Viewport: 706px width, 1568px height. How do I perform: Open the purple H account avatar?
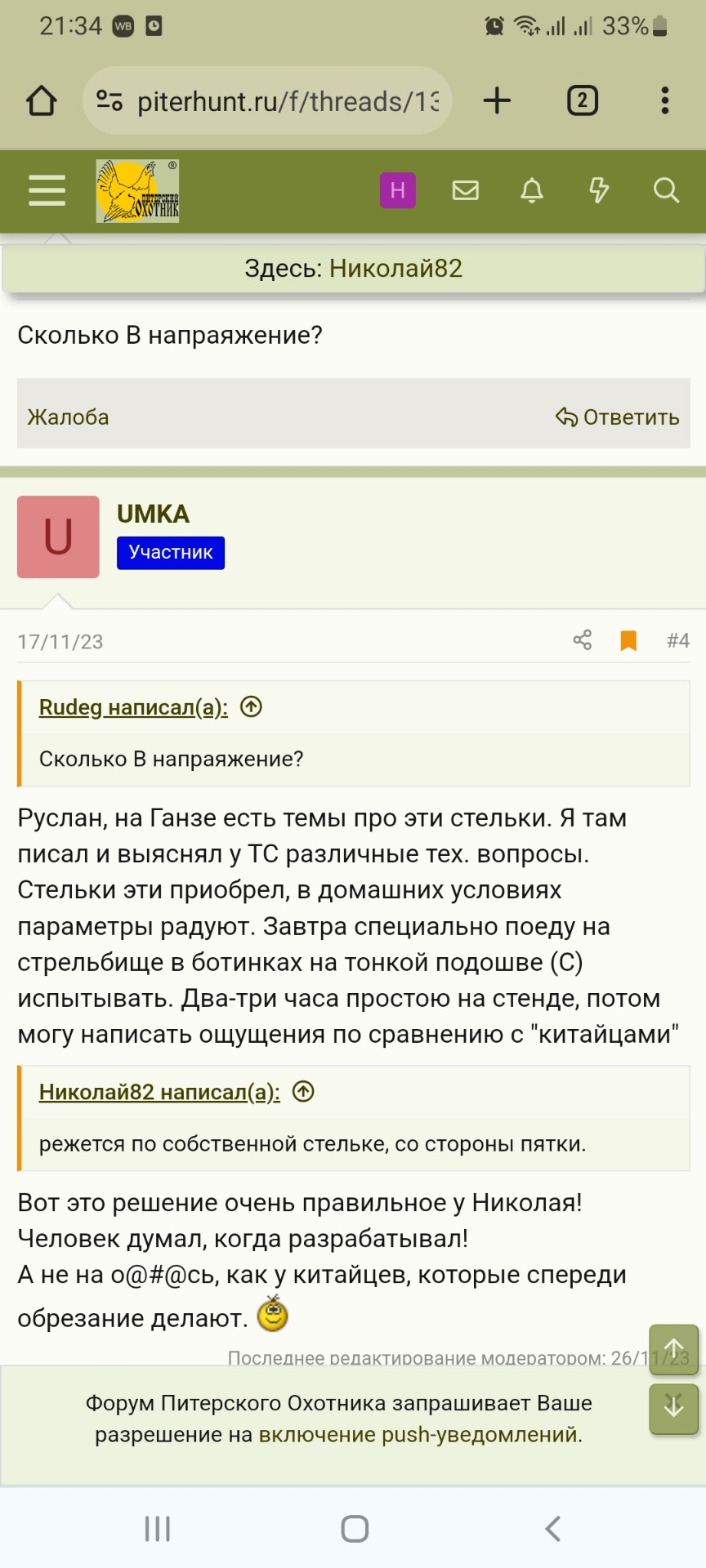click(398, 190)
